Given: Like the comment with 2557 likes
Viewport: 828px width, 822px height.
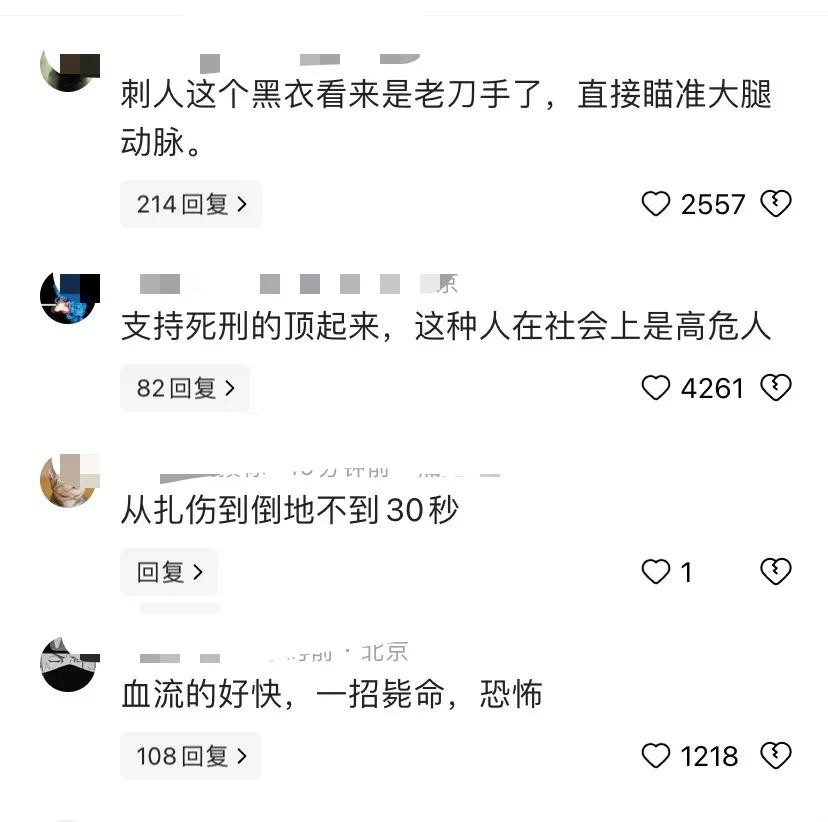Looking at the screenshot, I should coord(655,205).
